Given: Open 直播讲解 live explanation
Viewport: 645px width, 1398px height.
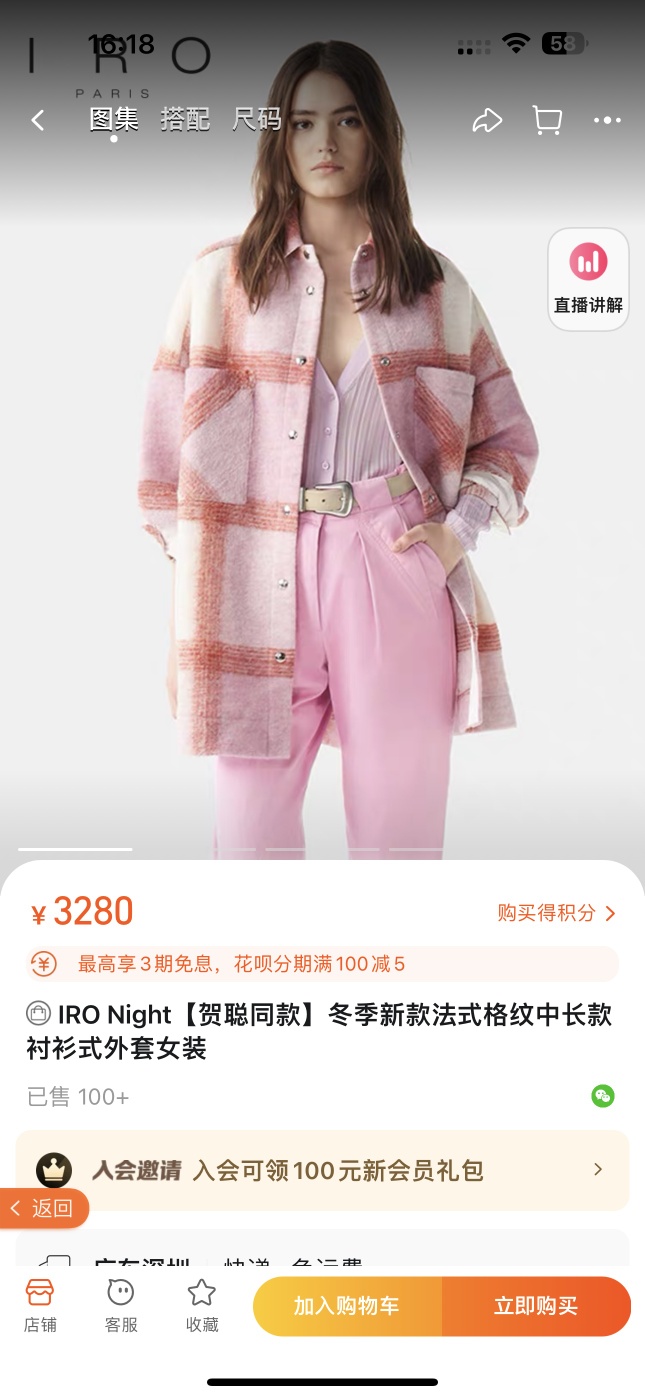Looking at the screenshot, I should 588,279.
